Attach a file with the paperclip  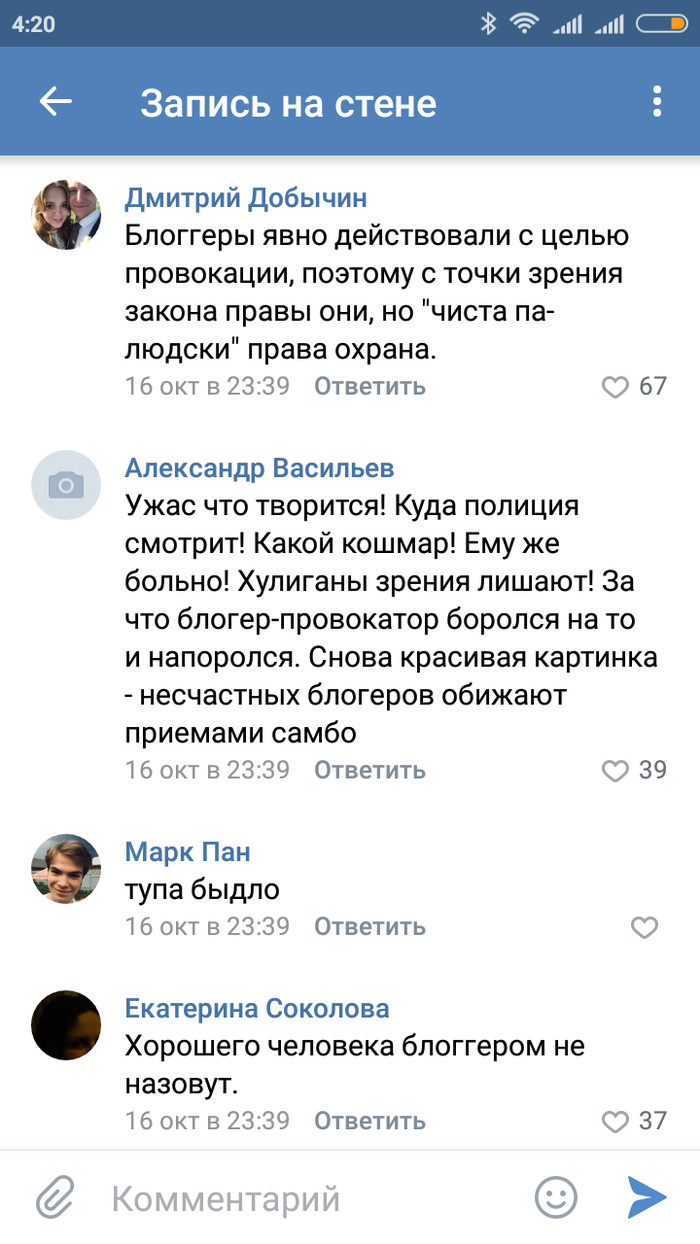pyautogui.click(x=56, y=1197)
